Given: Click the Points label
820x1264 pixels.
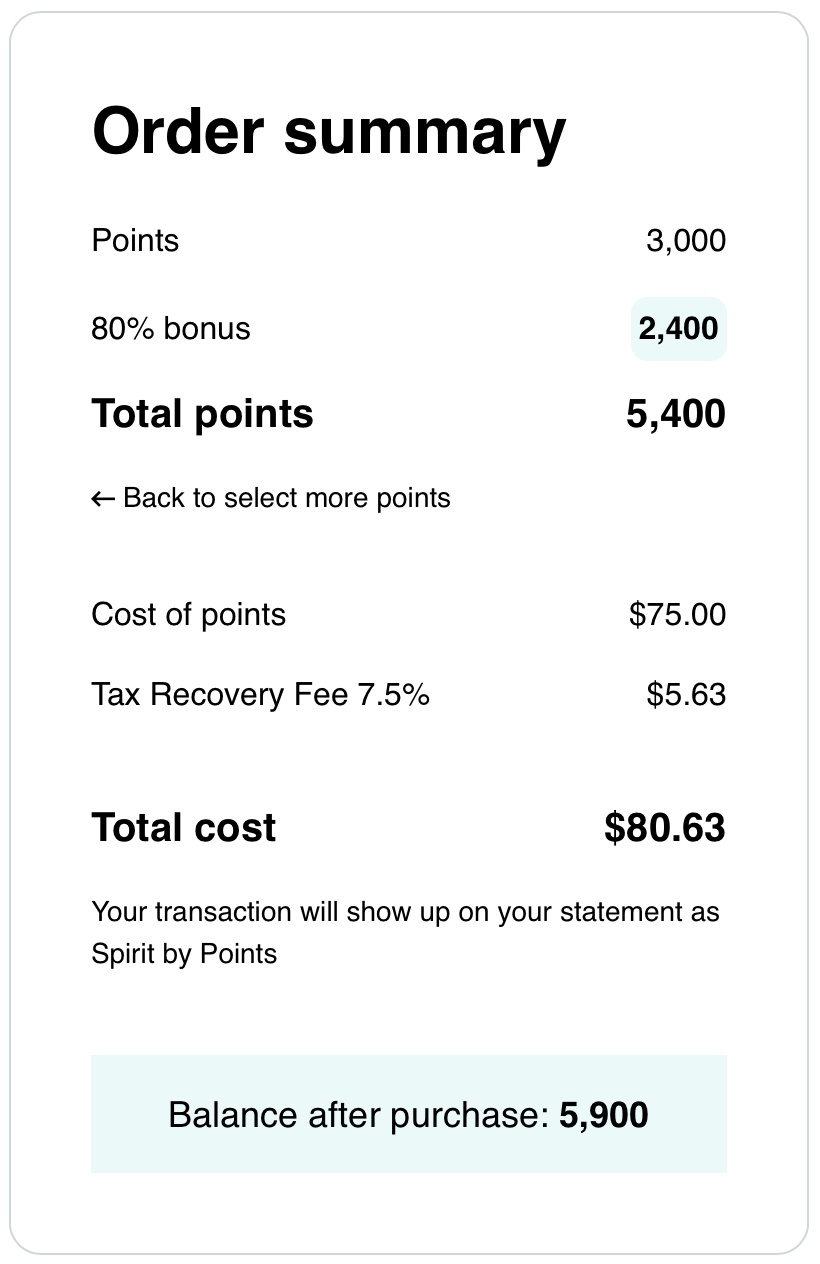Looking at the screenshot, I should tap(135, 240).
